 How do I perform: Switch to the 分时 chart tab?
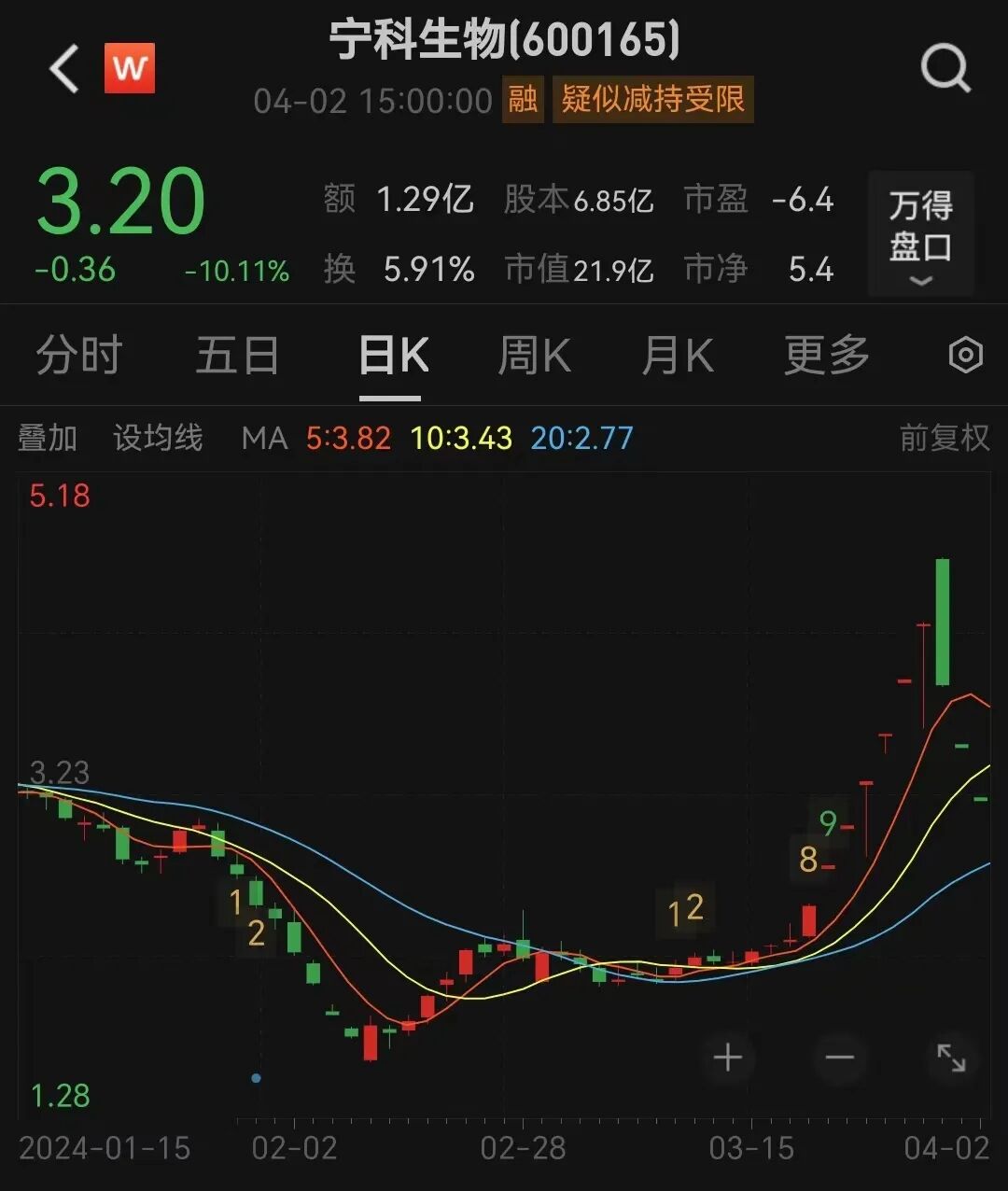(x=79, y=356)
